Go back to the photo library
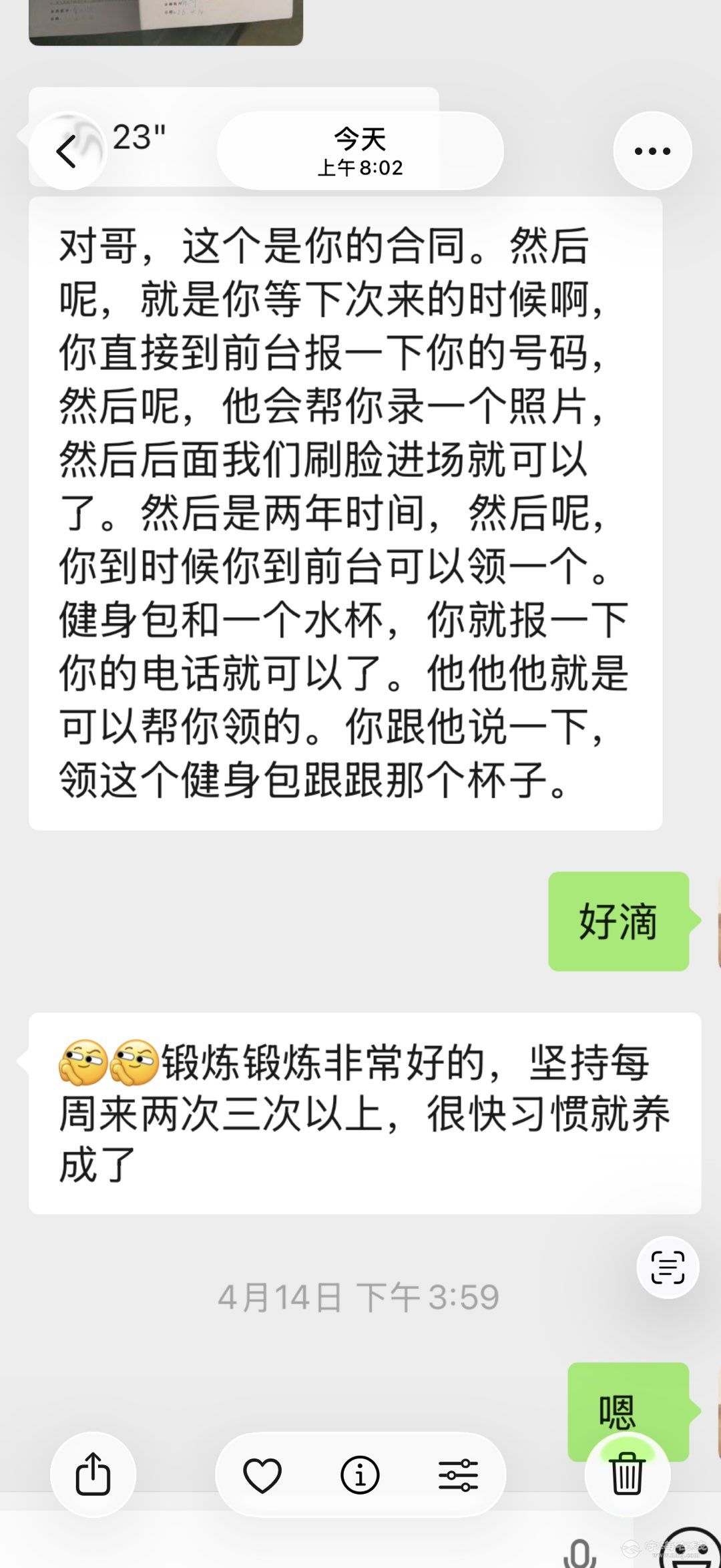 point(67,151)
